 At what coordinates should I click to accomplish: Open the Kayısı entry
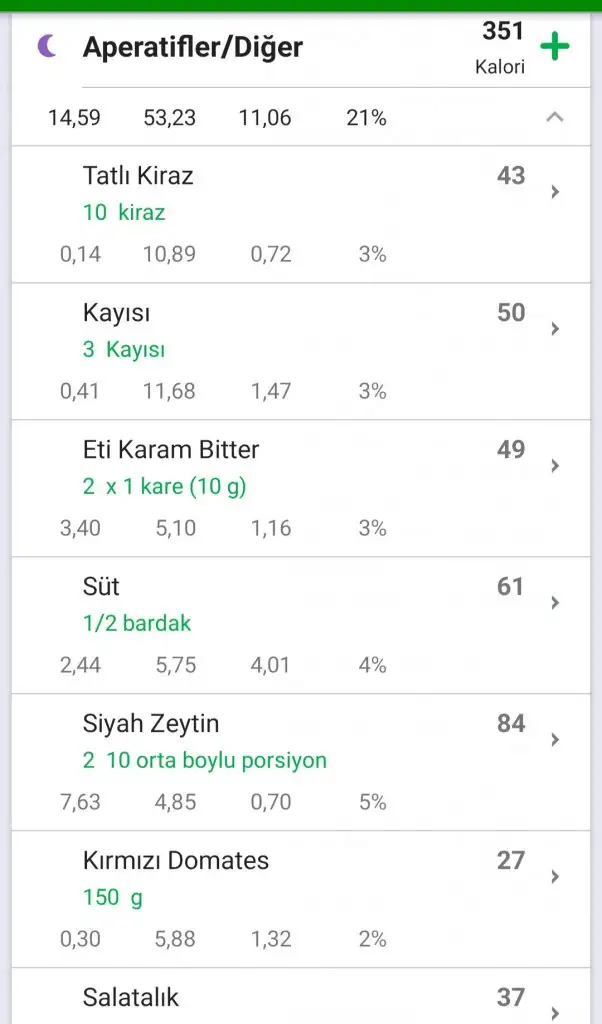[x=300, y=351]
